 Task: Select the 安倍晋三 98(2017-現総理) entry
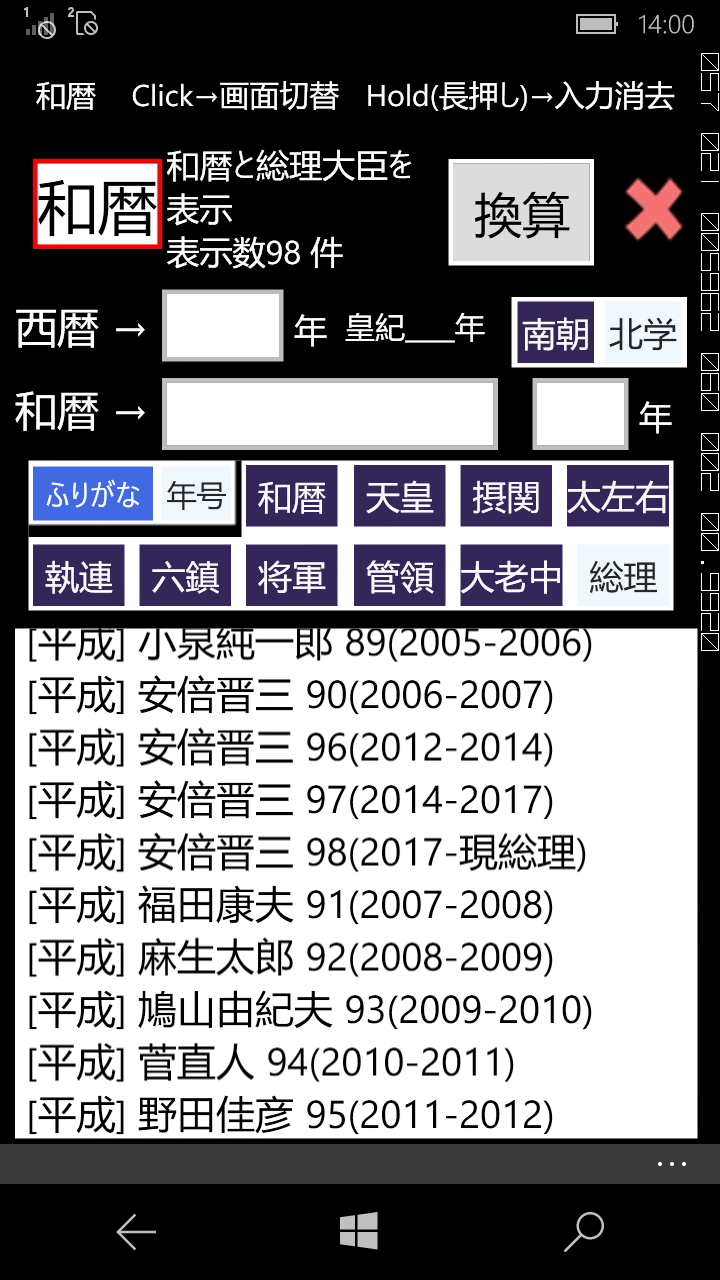click(x=306, y=852)
